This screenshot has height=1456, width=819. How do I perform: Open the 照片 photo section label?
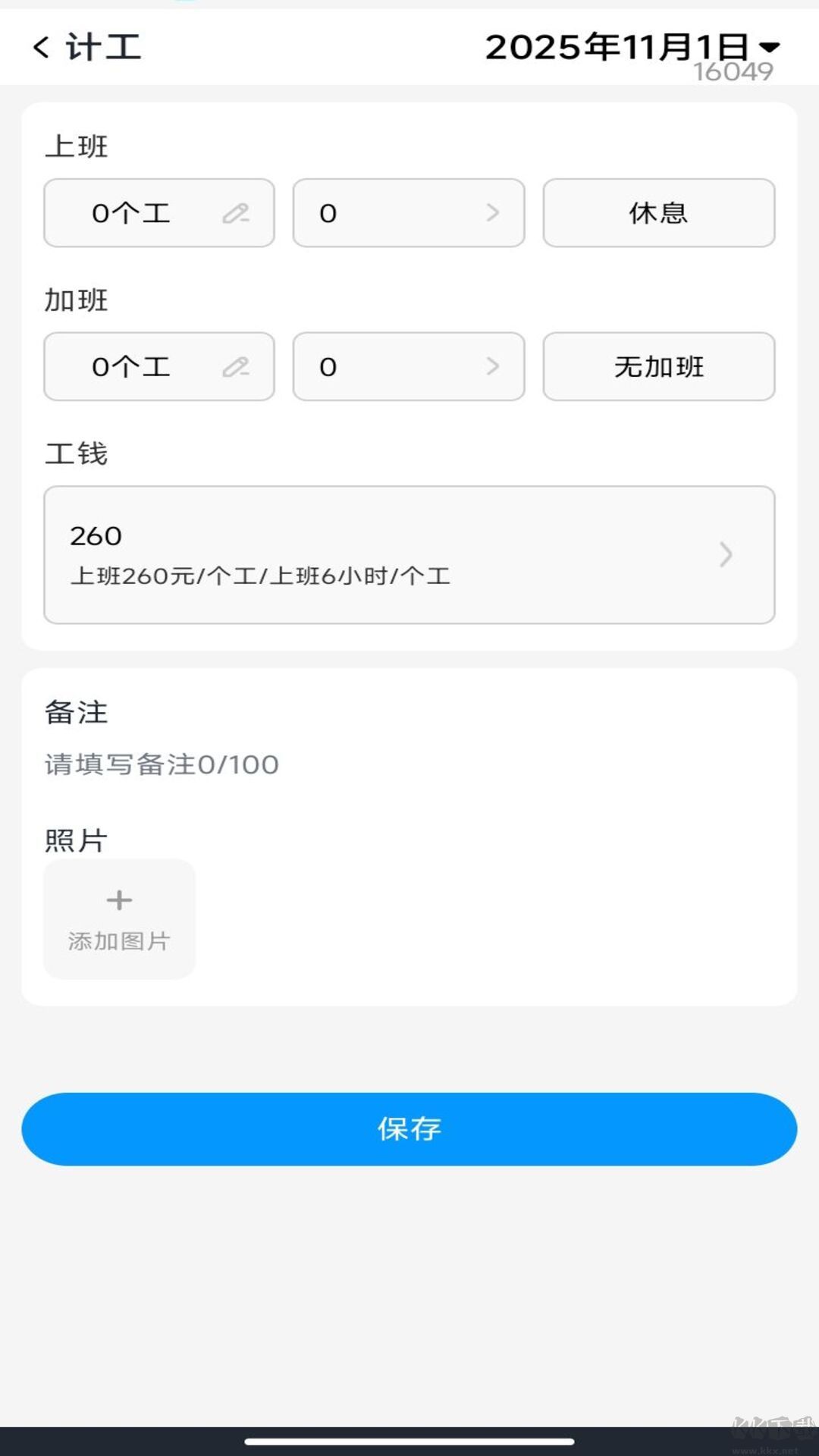76,838
